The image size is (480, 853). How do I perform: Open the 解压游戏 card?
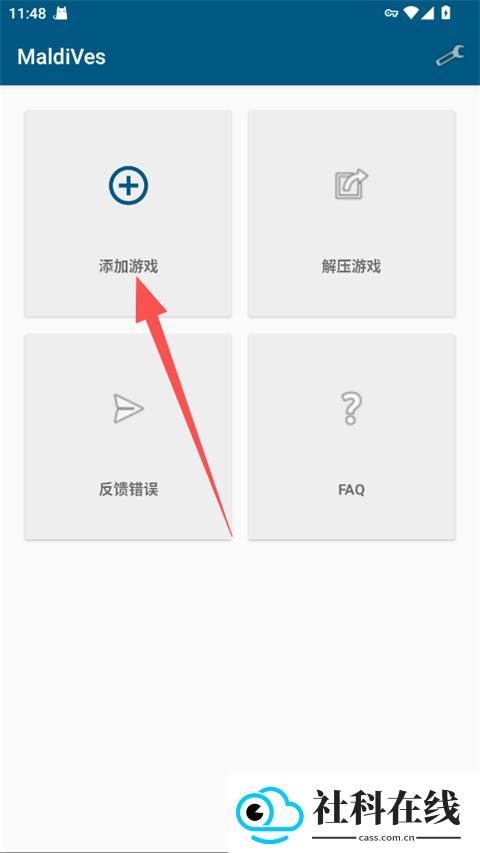(x=352, y=213)
